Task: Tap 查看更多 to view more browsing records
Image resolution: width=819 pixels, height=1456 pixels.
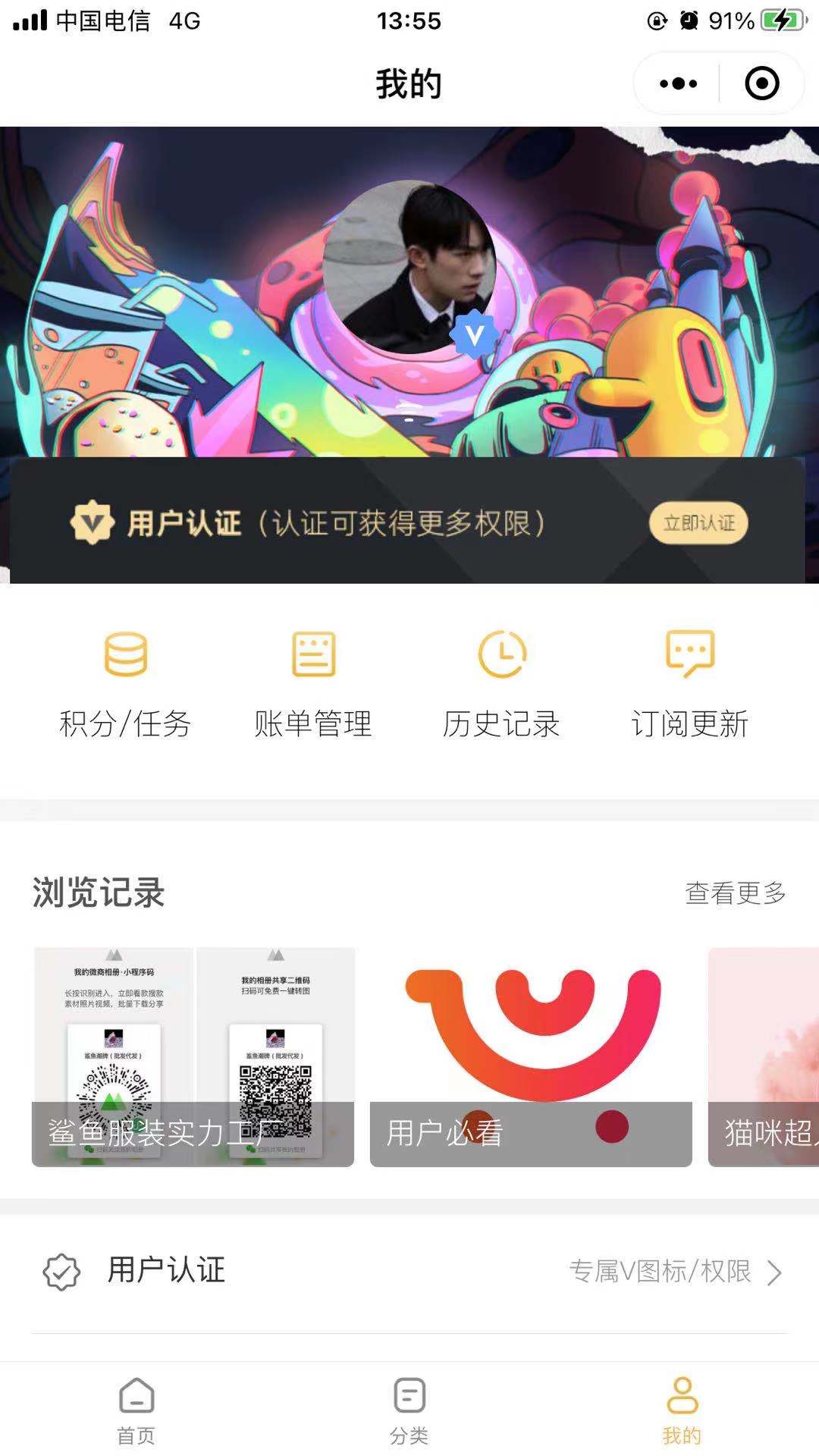Action: [735, 893]
